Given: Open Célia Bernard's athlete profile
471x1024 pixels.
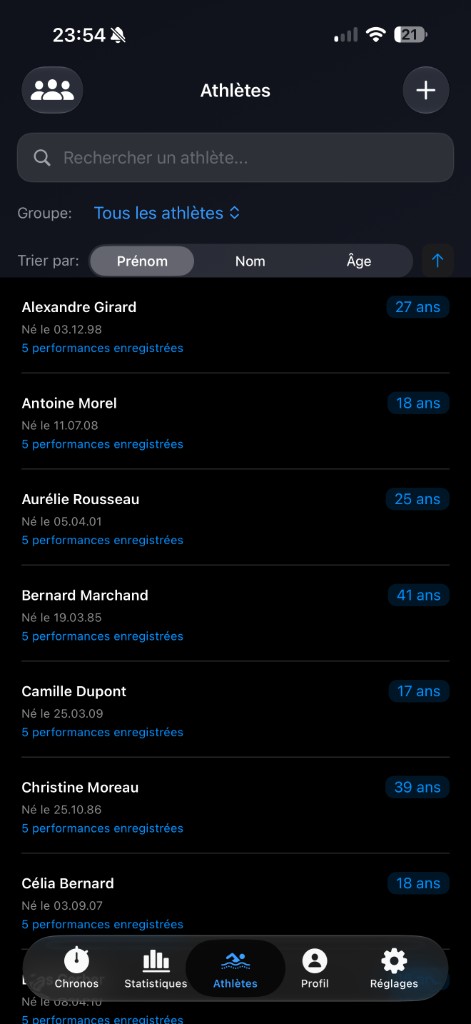Looking at the screenshot, I should [x=235, y=902].
